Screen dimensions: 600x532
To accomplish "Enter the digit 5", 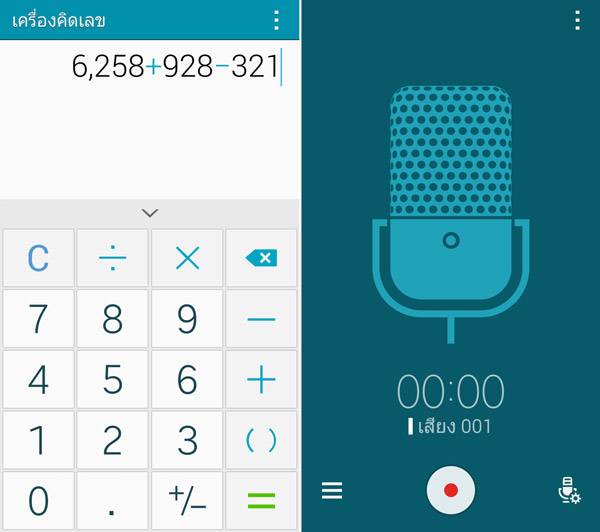I will click(112, 379).
